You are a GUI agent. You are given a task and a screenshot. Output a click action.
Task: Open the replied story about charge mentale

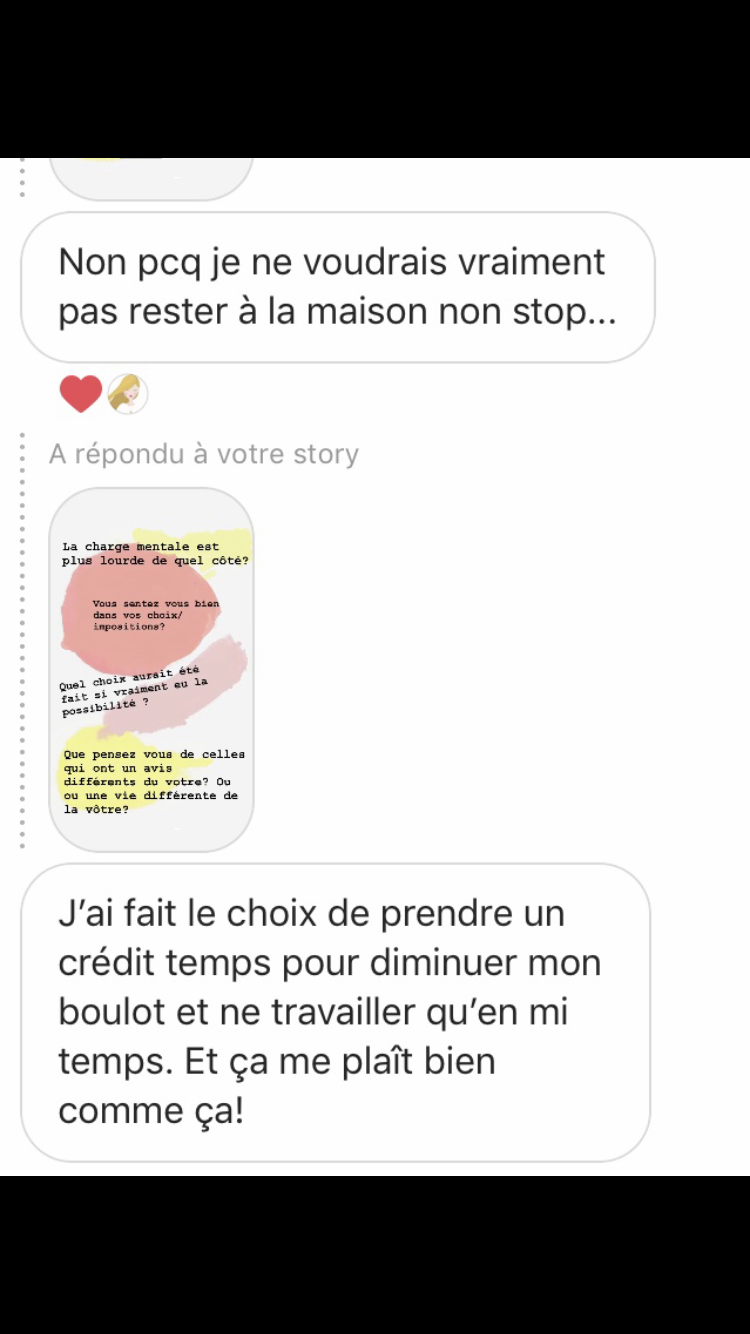click(x=151, y=669)
